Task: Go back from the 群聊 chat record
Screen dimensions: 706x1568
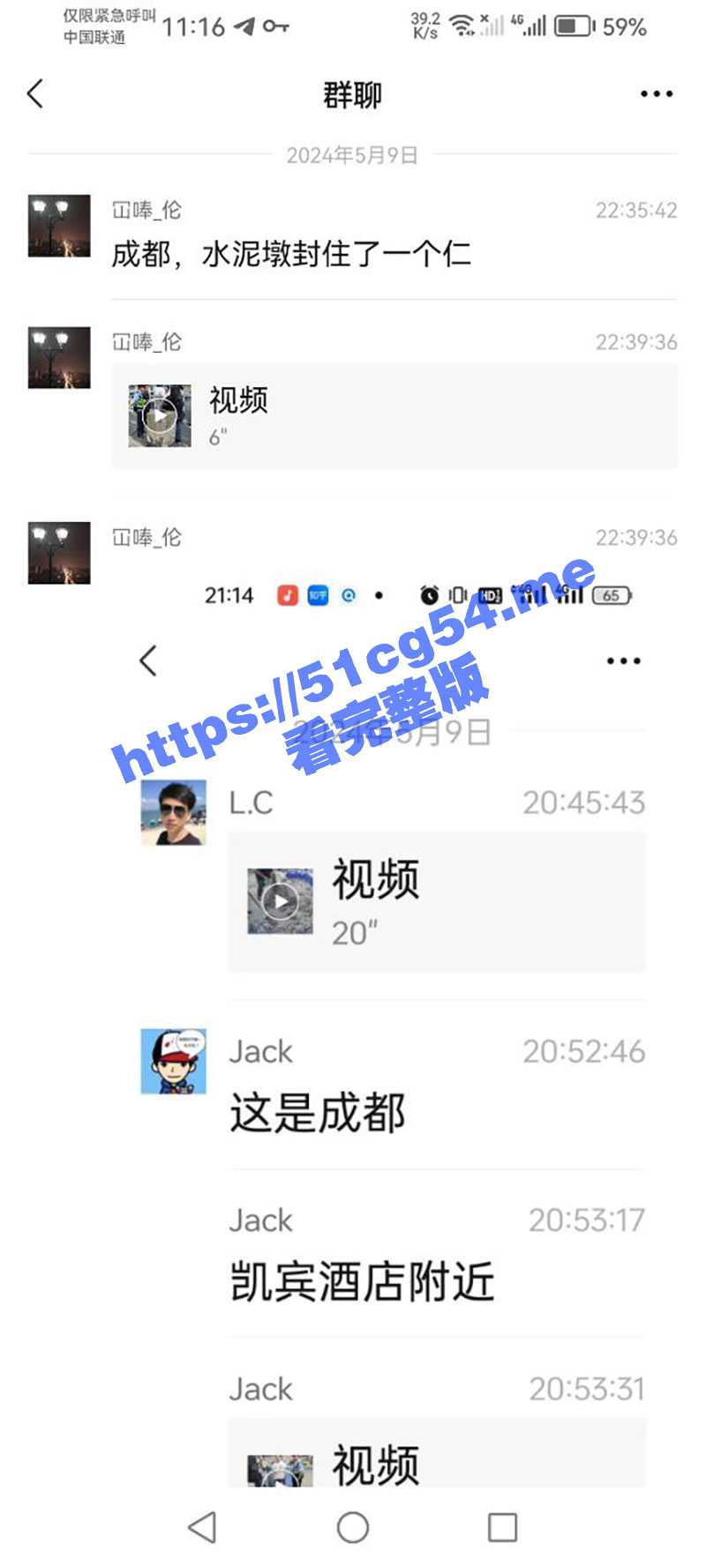Action: tap(35, 93)
